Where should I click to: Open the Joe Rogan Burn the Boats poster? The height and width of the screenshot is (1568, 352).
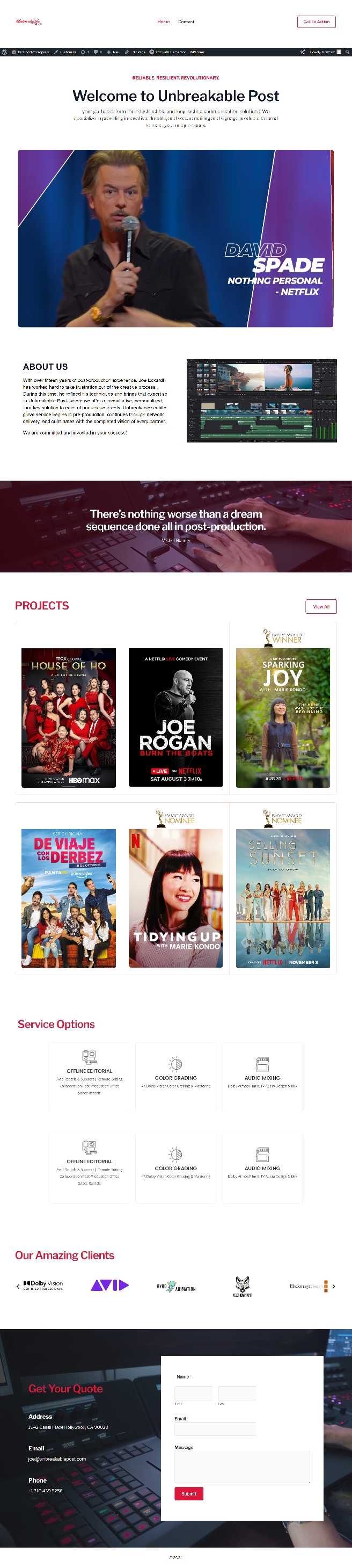click(175, 717)
